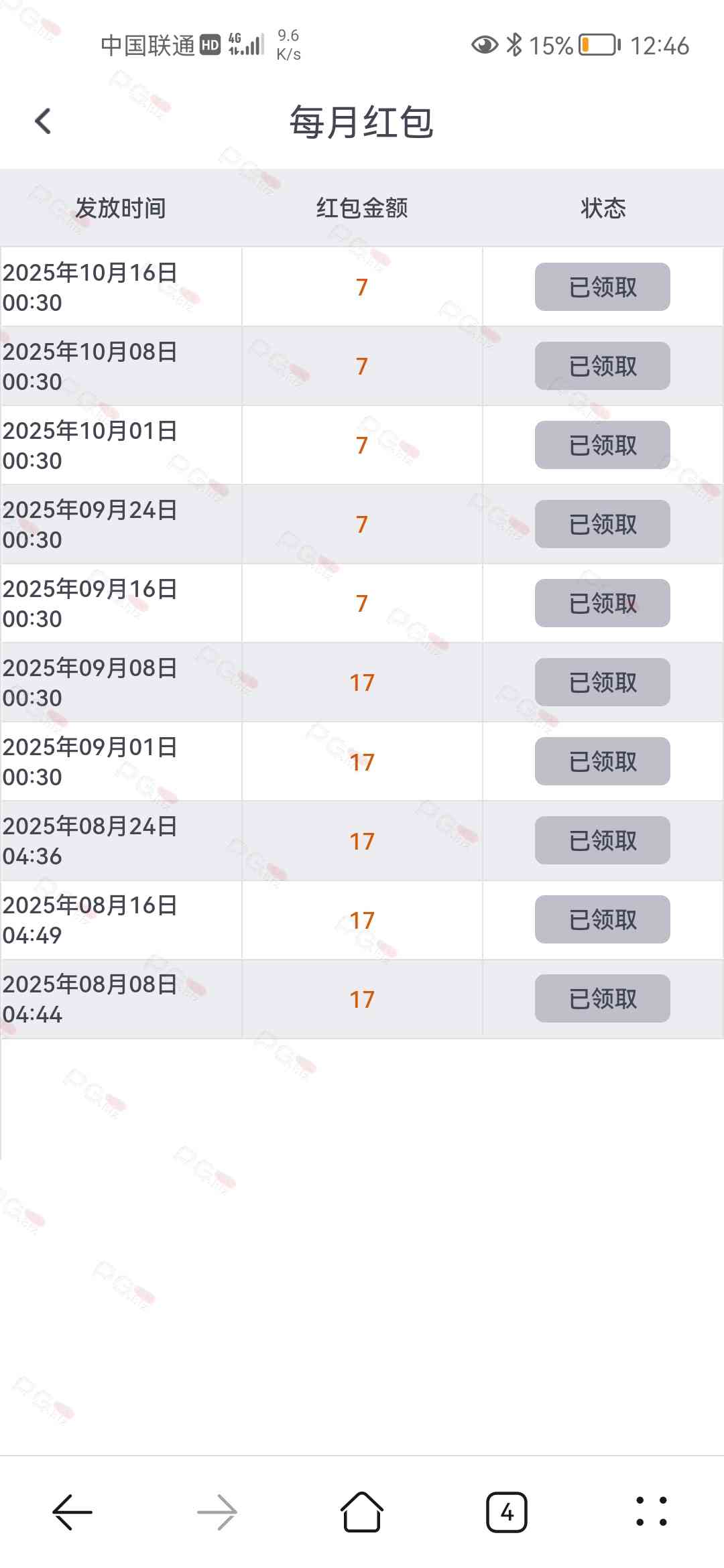This screenshot has width=724, height=1568.
Task: Tap 已领取 for 2025年10月16日 red packet
Action: [602, 287]
